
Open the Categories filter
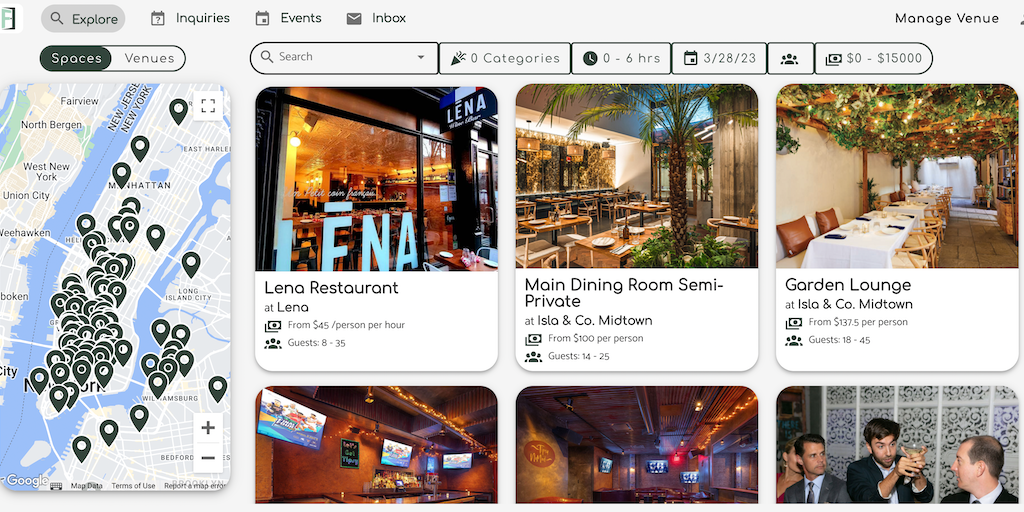coord(505,58)
